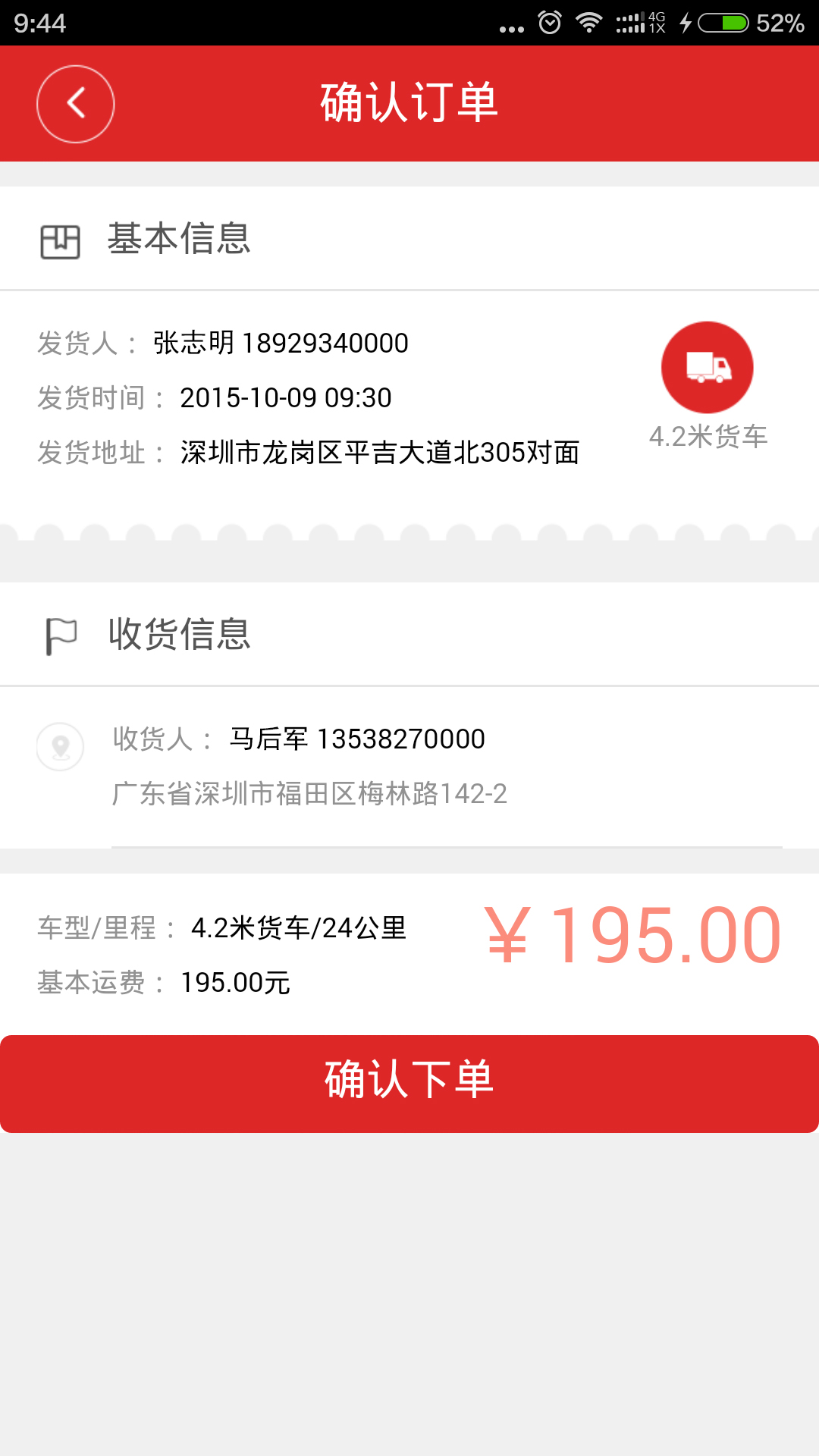Screen dimensions: 819x1456
Task: Click the package icon beside 基本信息
Action: pos(61,241)
